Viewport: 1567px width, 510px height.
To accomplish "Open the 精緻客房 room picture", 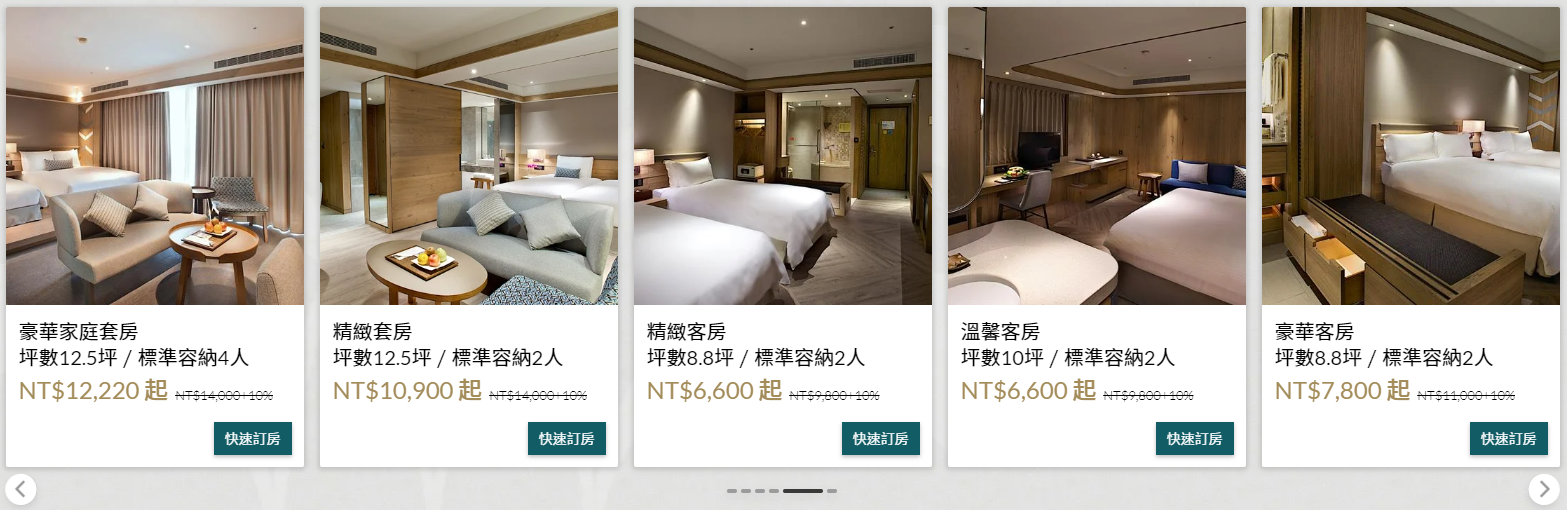I will click(783, 156).
